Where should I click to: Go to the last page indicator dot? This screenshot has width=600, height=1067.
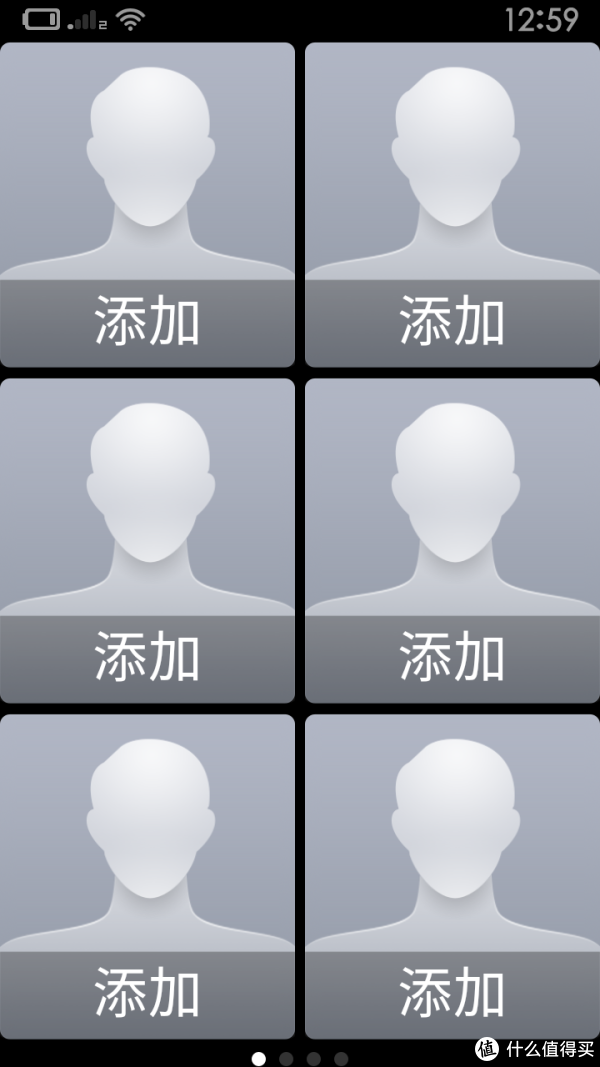(341, 1059)
